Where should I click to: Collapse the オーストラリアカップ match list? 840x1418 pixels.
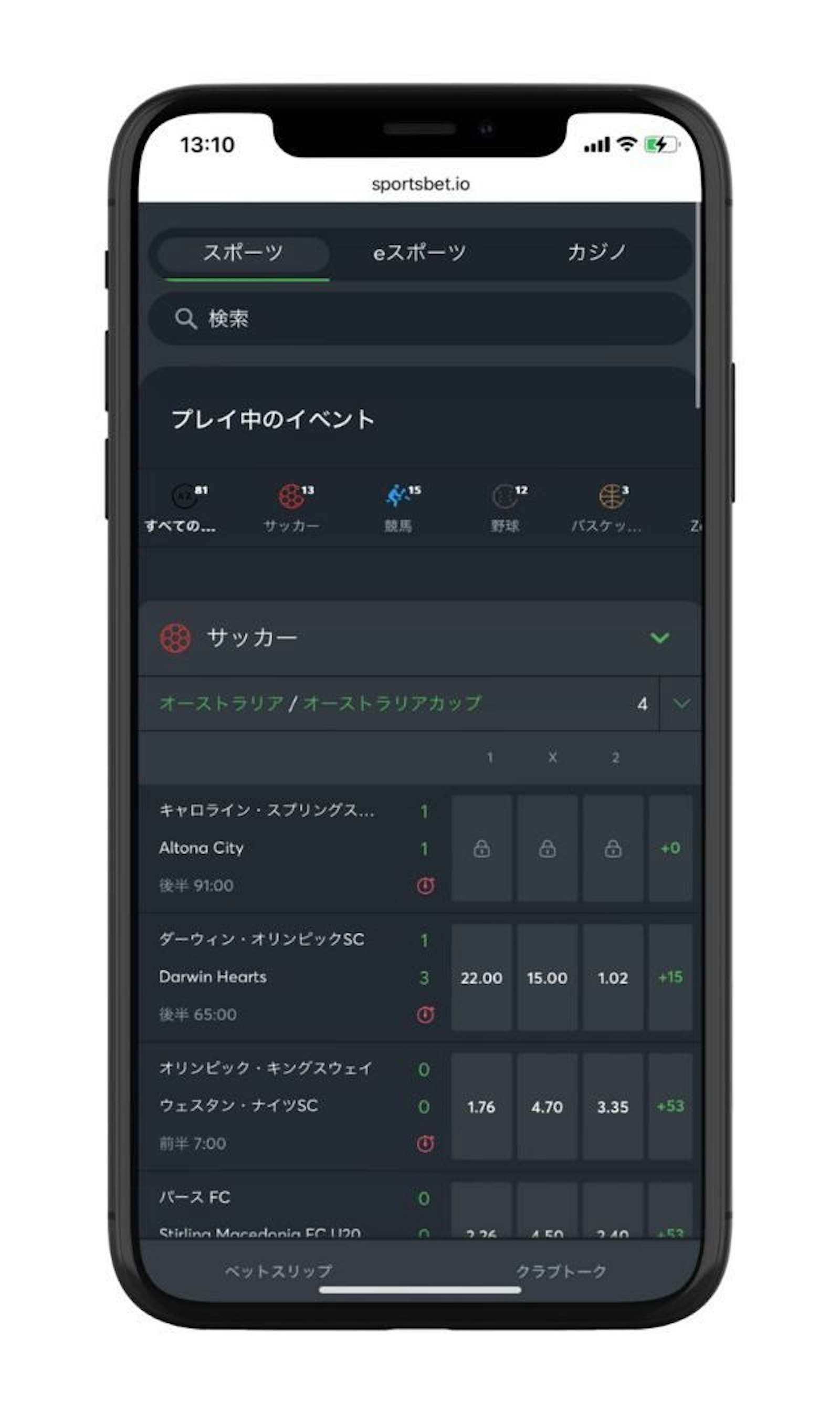tap(681, 704)
